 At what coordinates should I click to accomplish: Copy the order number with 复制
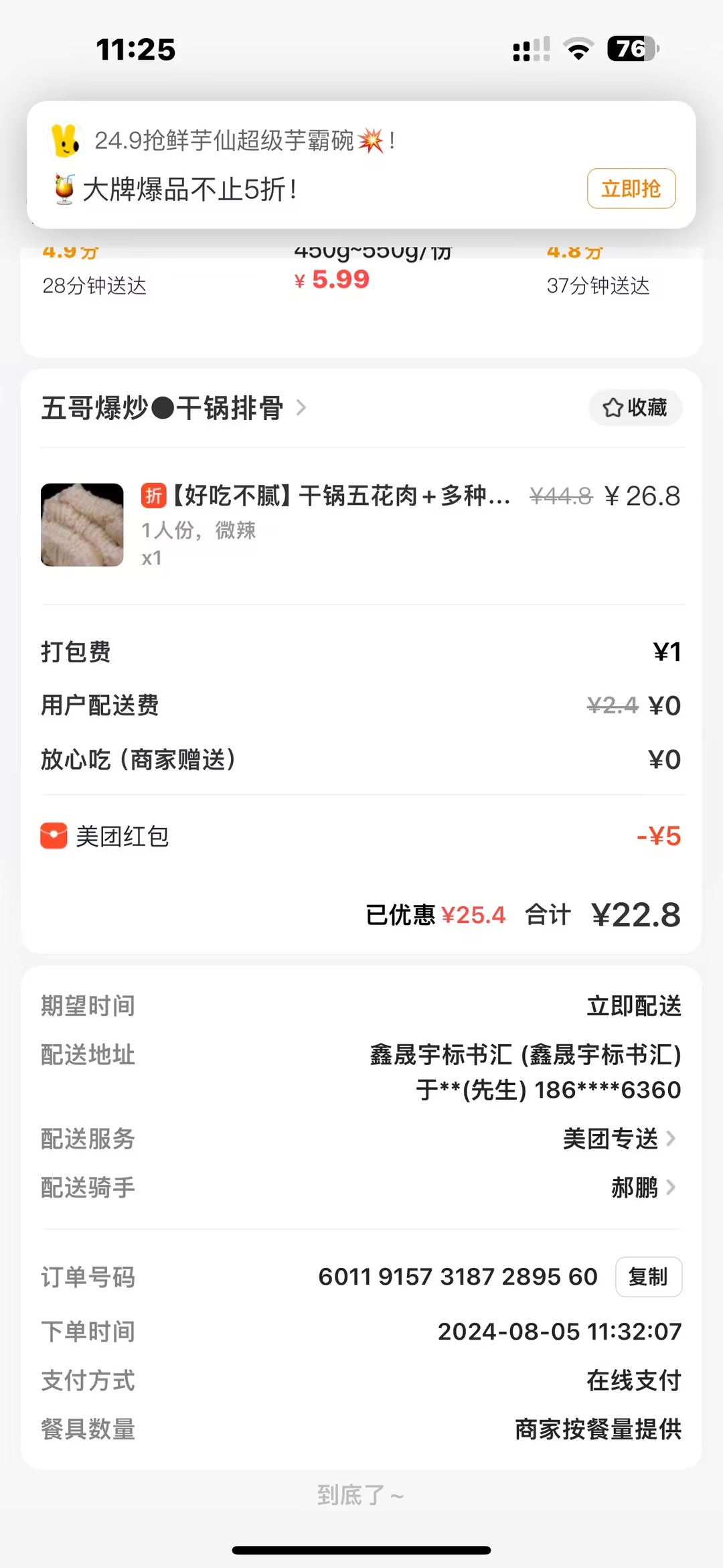pos(648,1277)
